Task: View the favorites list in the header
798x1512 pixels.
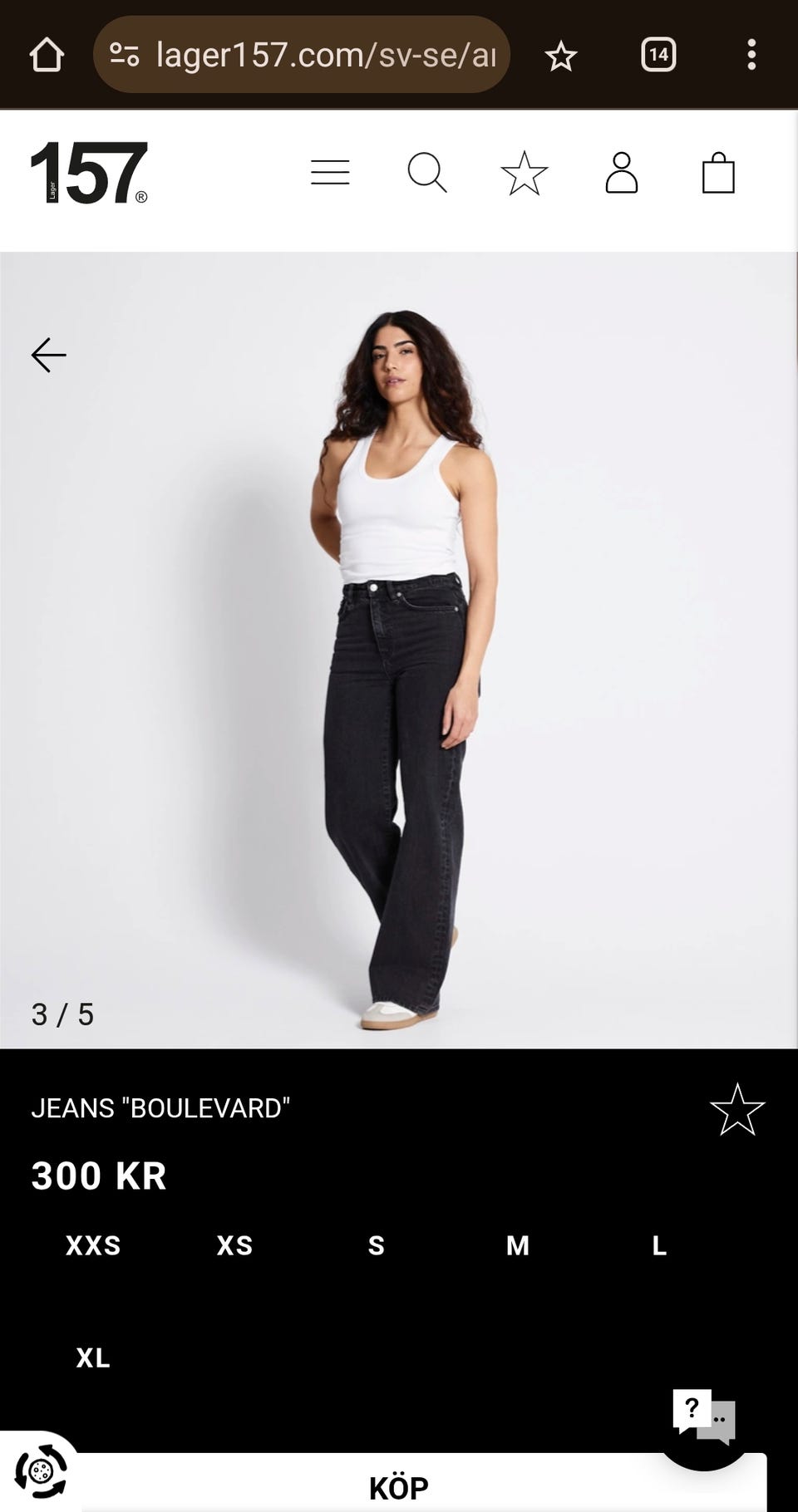Action: [525, 173]
